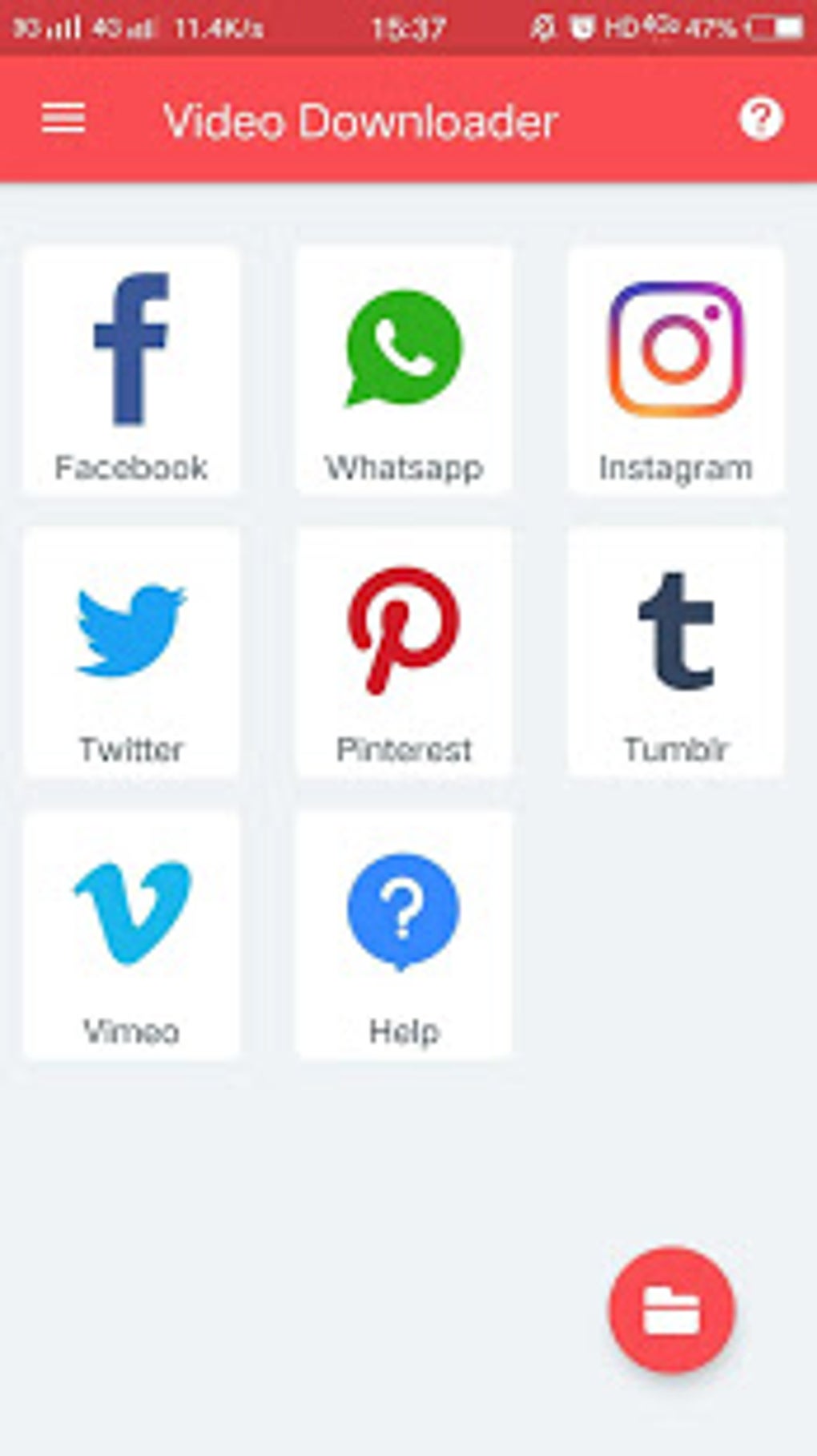Choose the Twitter tile
The image size is (817, 1456).
[131, 653]
